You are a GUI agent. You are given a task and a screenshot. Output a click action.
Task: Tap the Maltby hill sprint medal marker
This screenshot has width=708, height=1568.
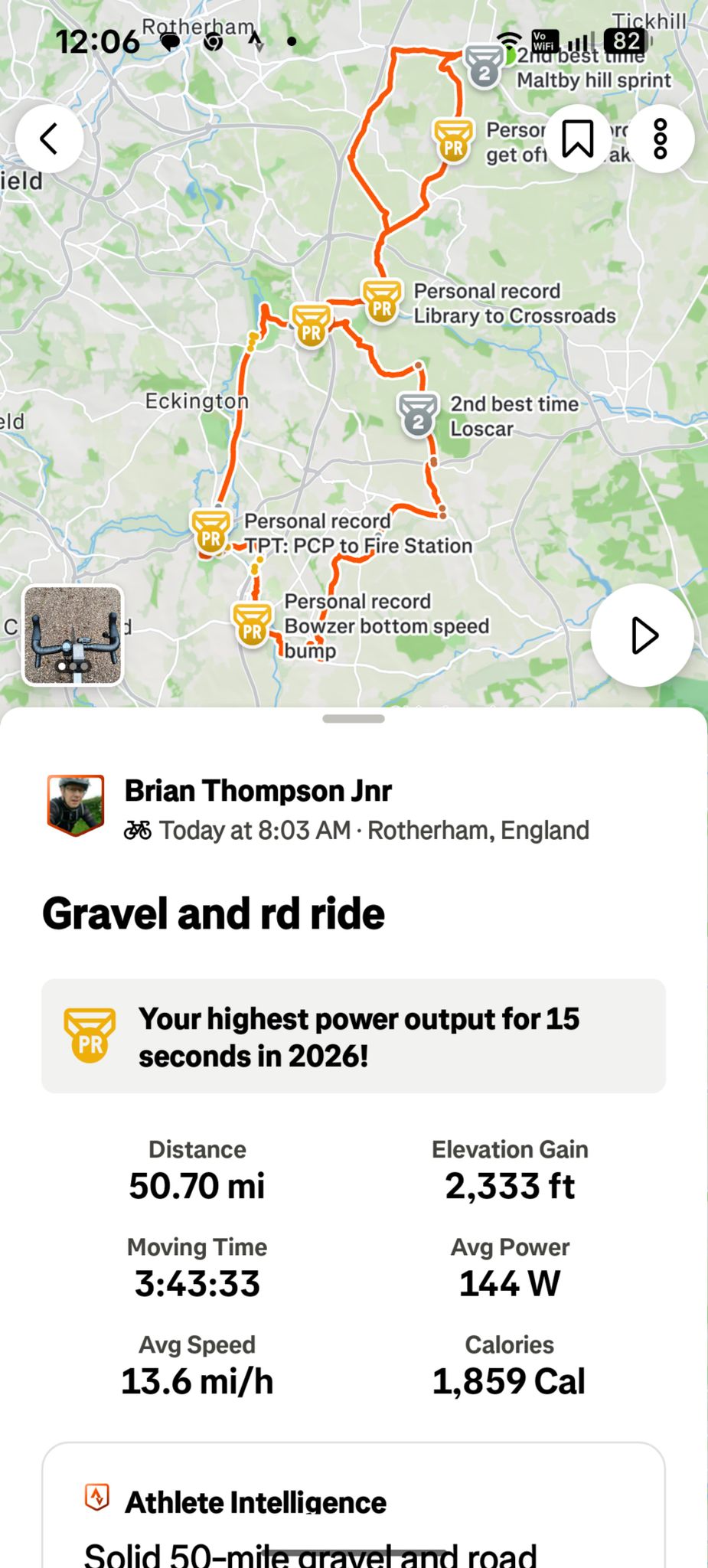485,67
